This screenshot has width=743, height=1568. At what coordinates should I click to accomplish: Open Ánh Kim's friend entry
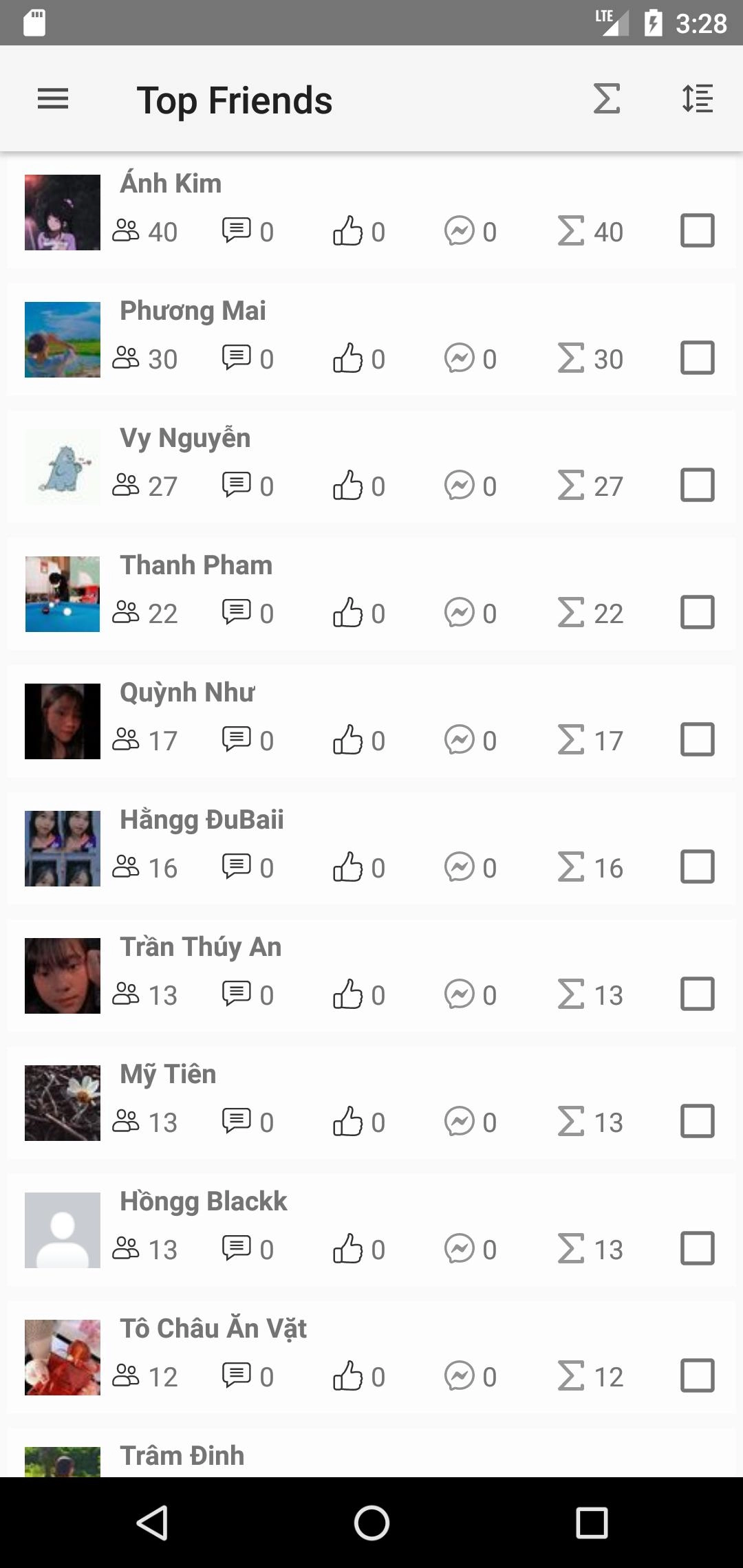coord(171,184)
